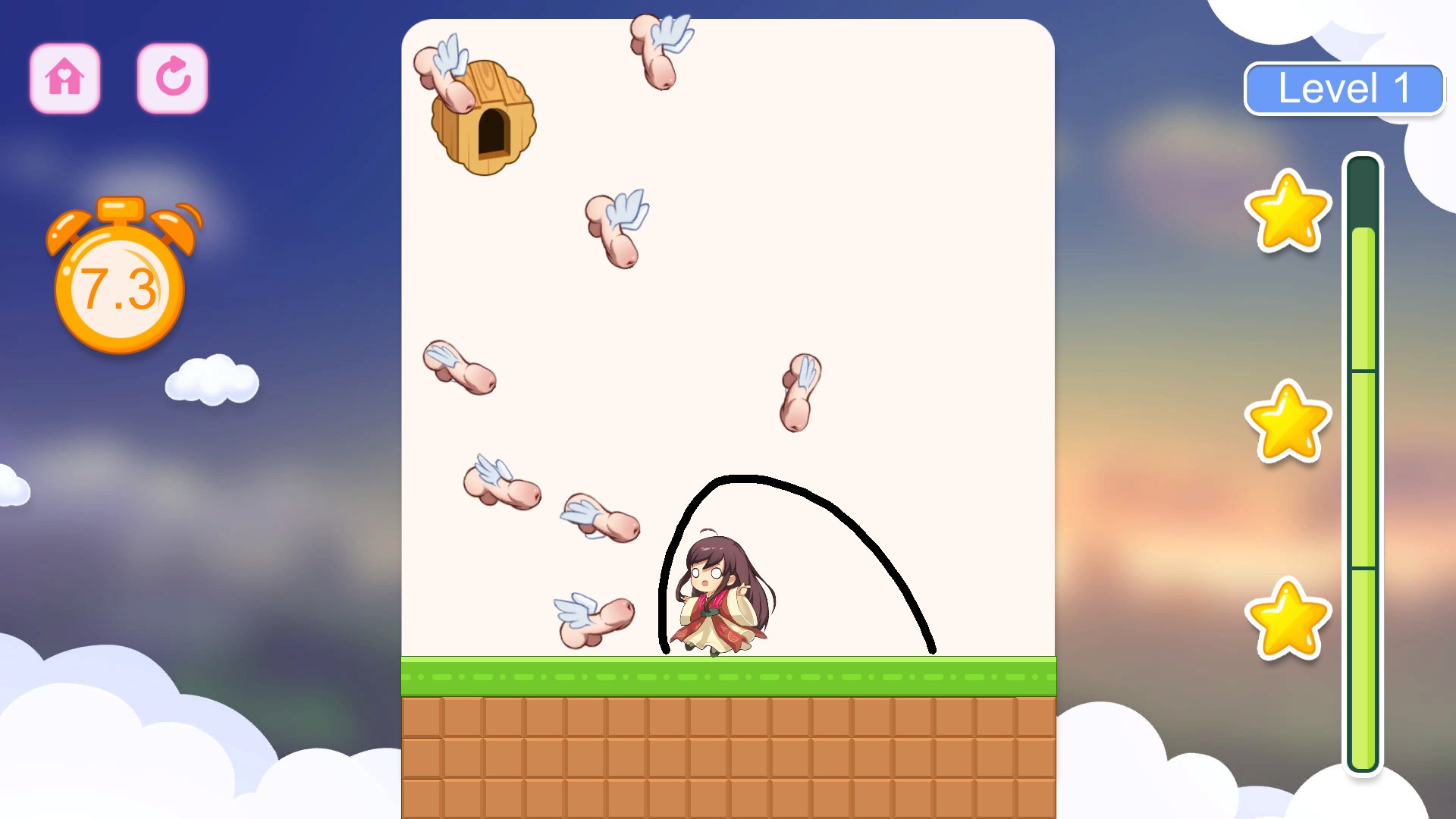1456x819 pixels.
Task: Restart the level with the retry icon
Action: point(172,79)
